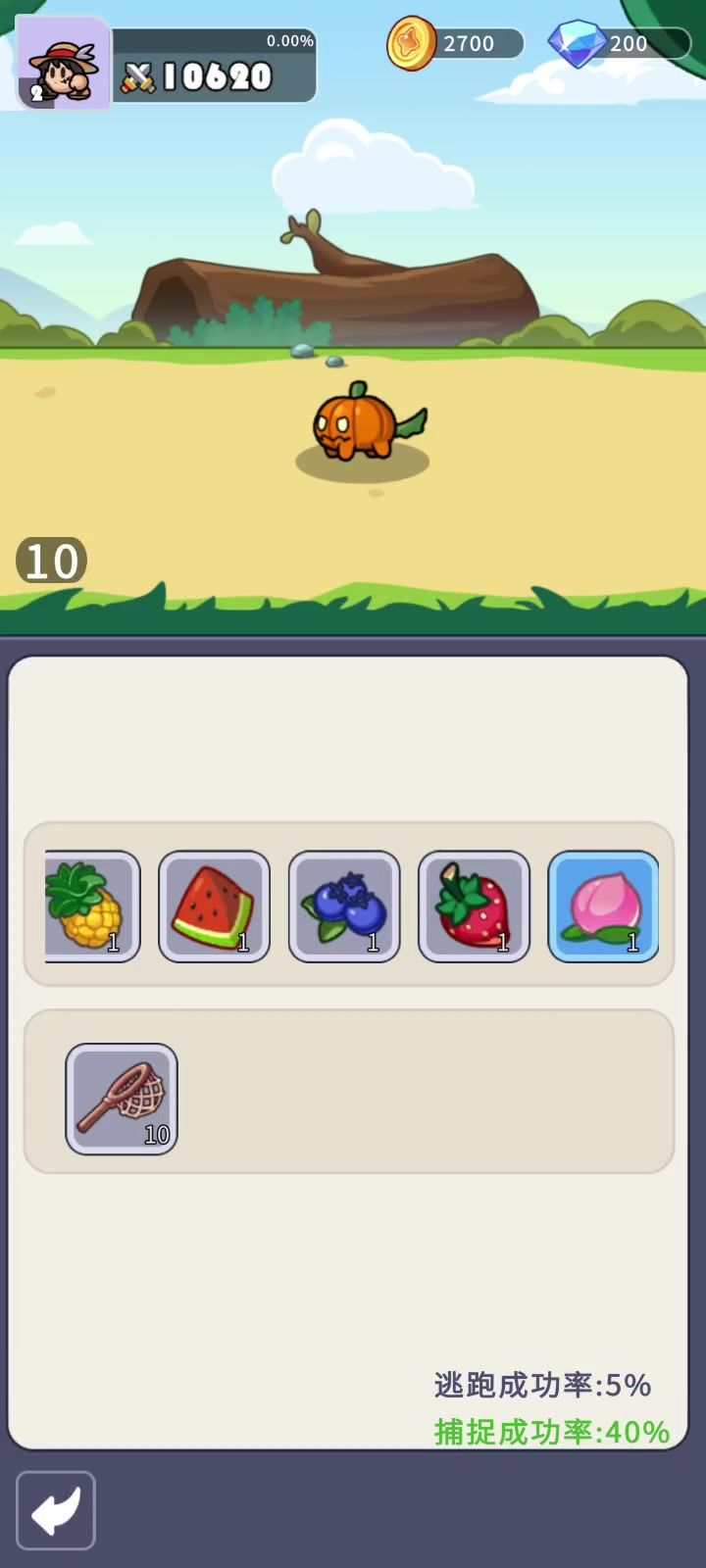Pick the strawberry item

(x=474, y=906)
